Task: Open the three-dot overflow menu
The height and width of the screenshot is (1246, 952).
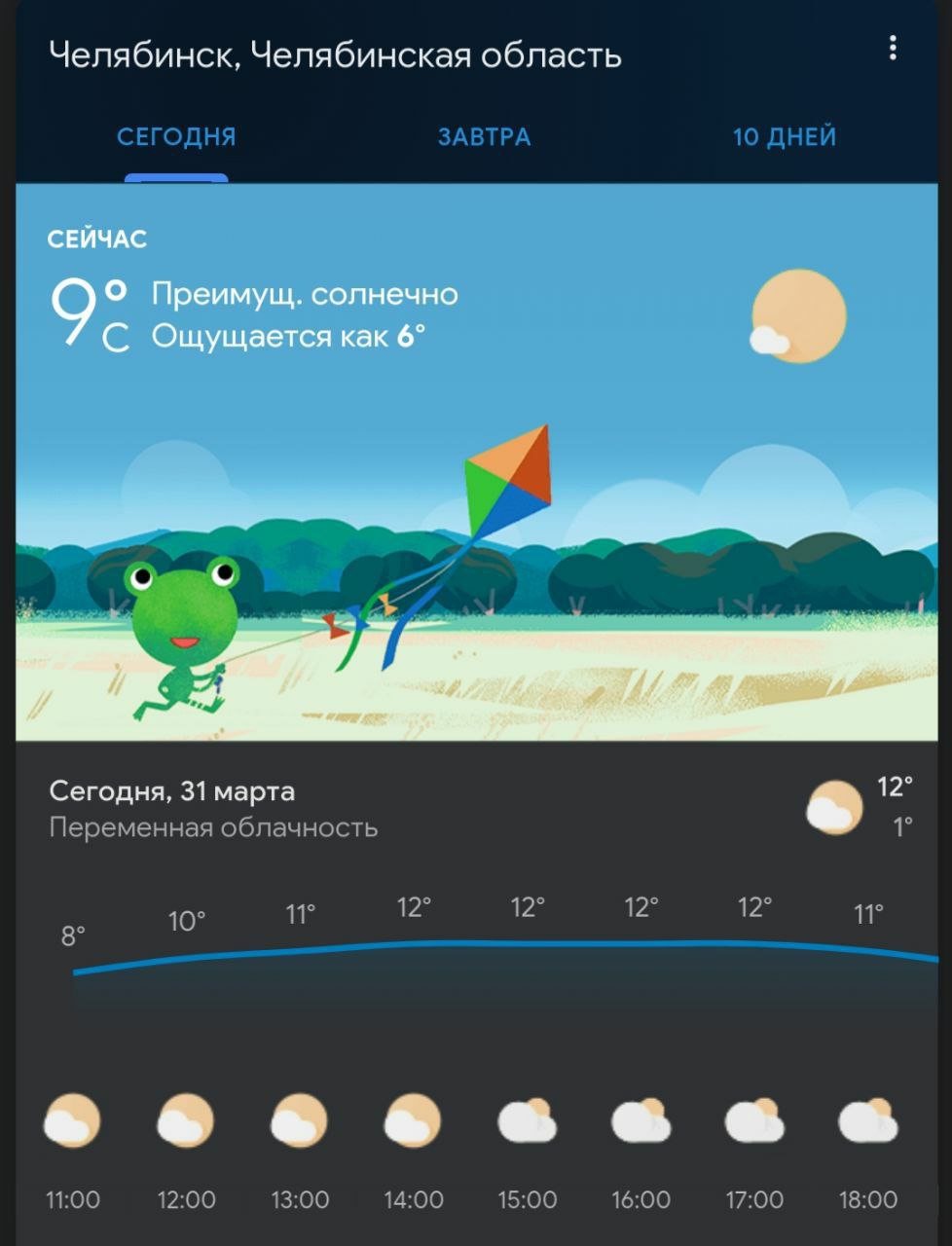Action: point(892,49)
